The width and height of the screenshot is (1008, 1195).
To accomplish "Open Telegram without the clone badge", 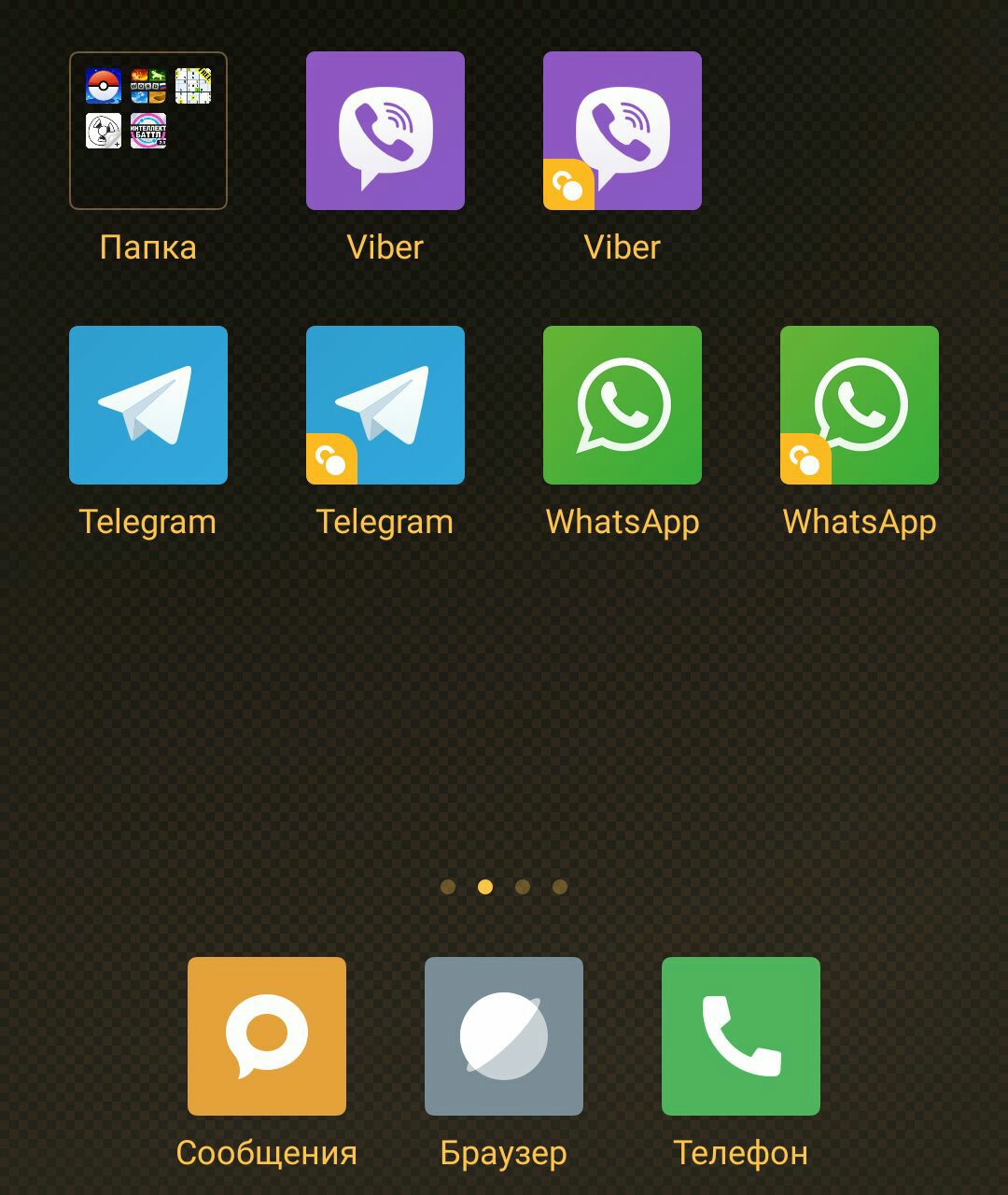I will point(148,405).
